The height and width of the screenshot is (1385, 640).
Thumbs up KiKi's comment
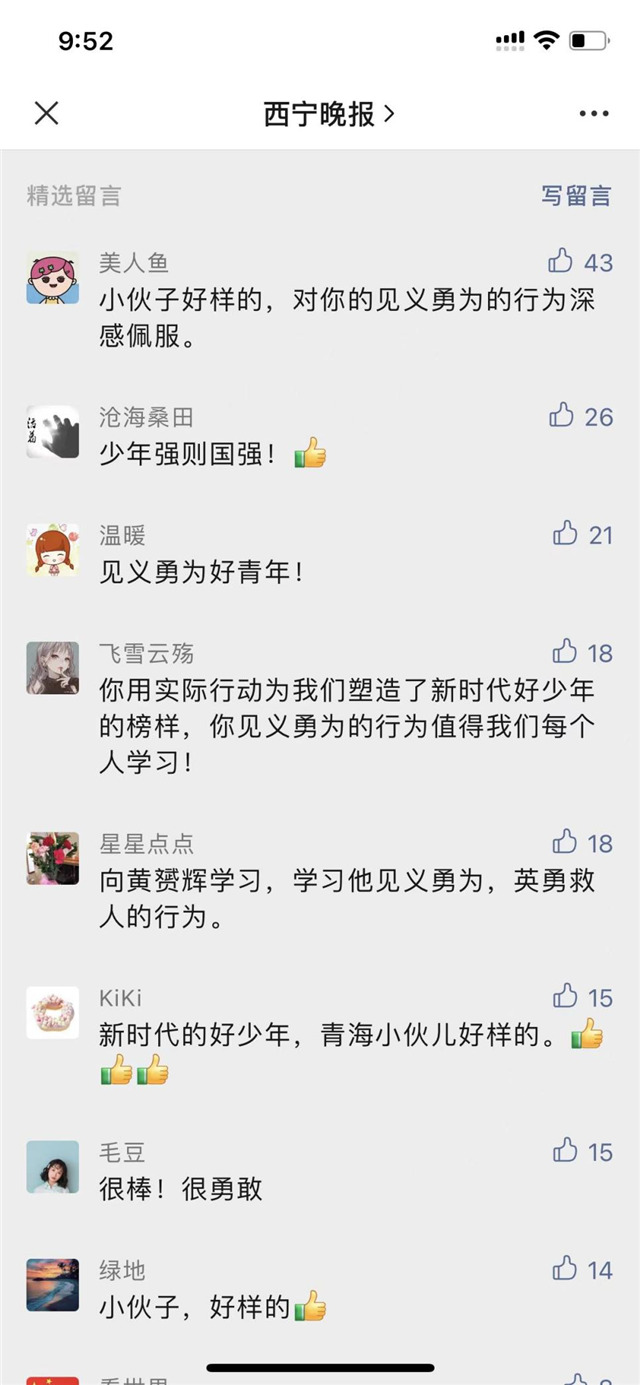point(566,997)
